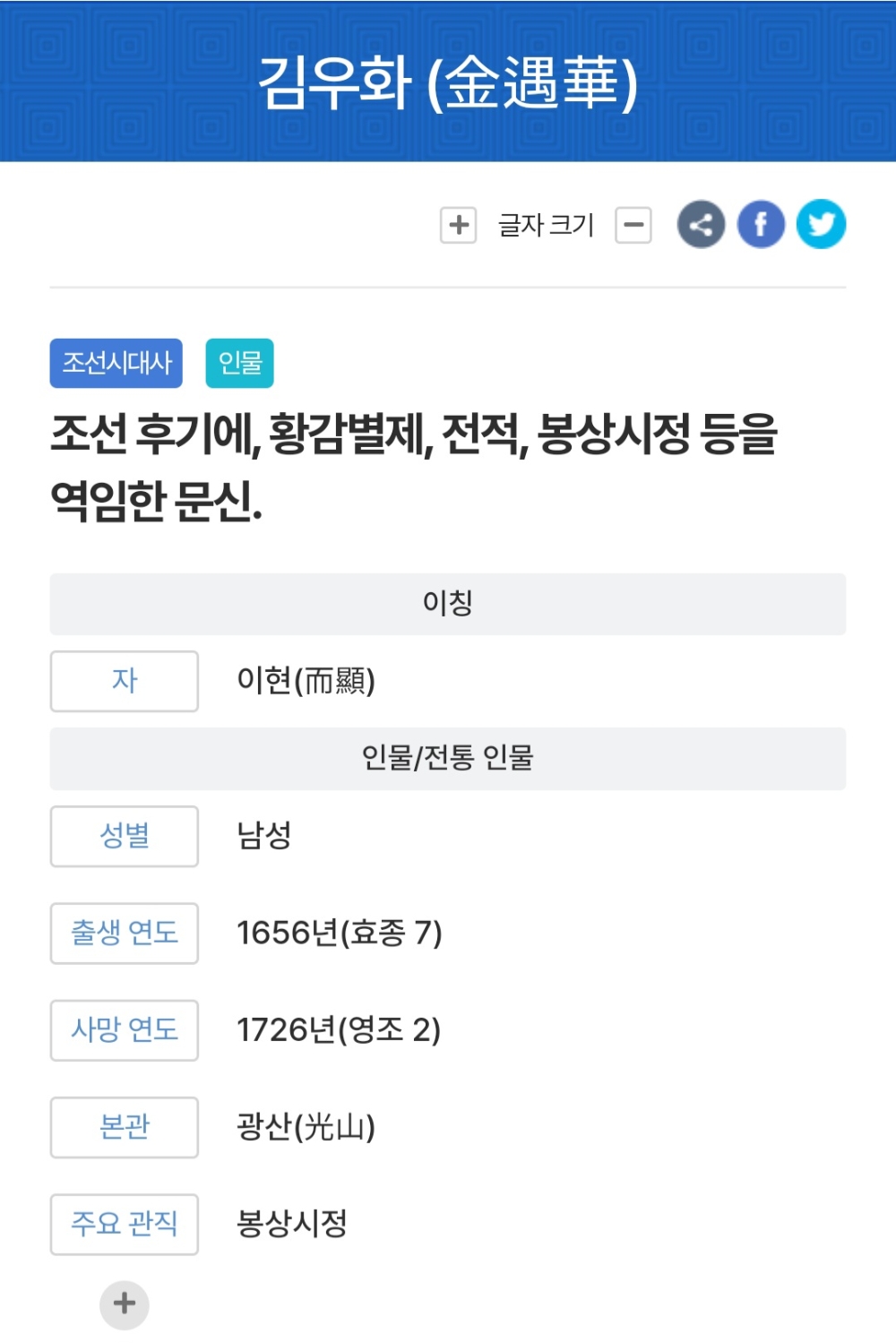The height and width of the screenshot is (1343, 896).
Task: Open the share icon
Action: point(701,224)
